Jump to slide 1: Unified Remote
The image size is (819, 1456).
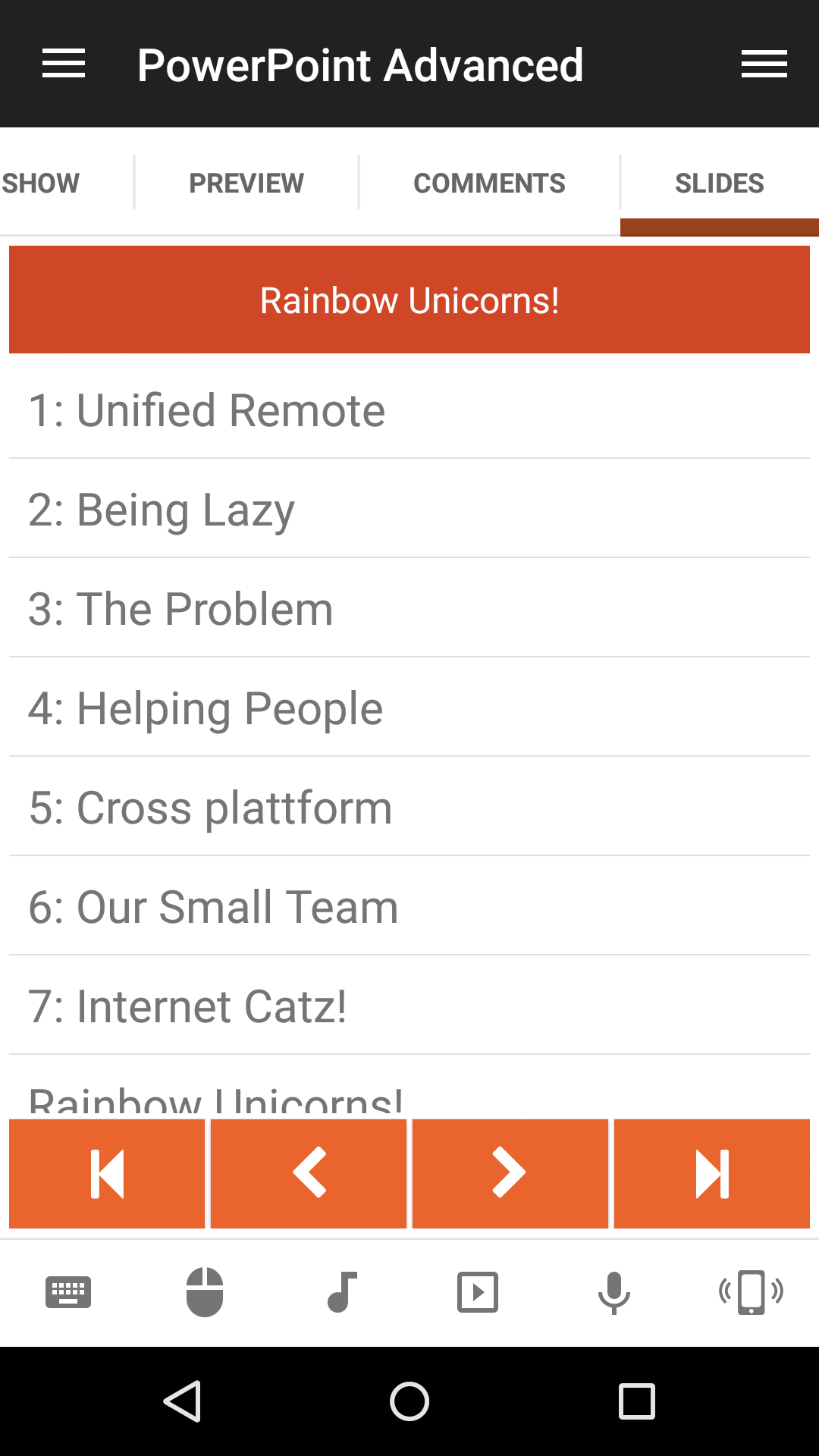(x=409, y=410)
